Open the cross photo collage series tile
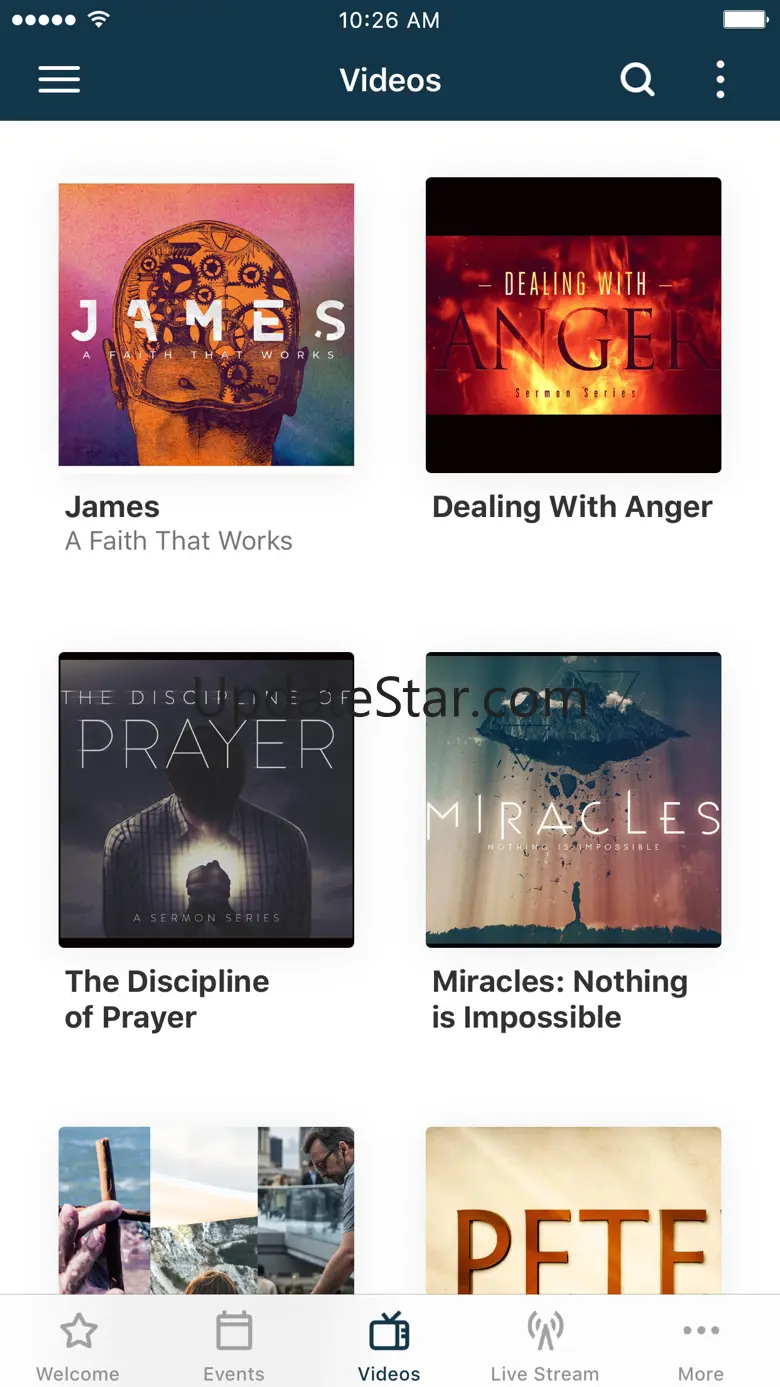Viewport: 780px width, 1387px height. pos(206,1211)
